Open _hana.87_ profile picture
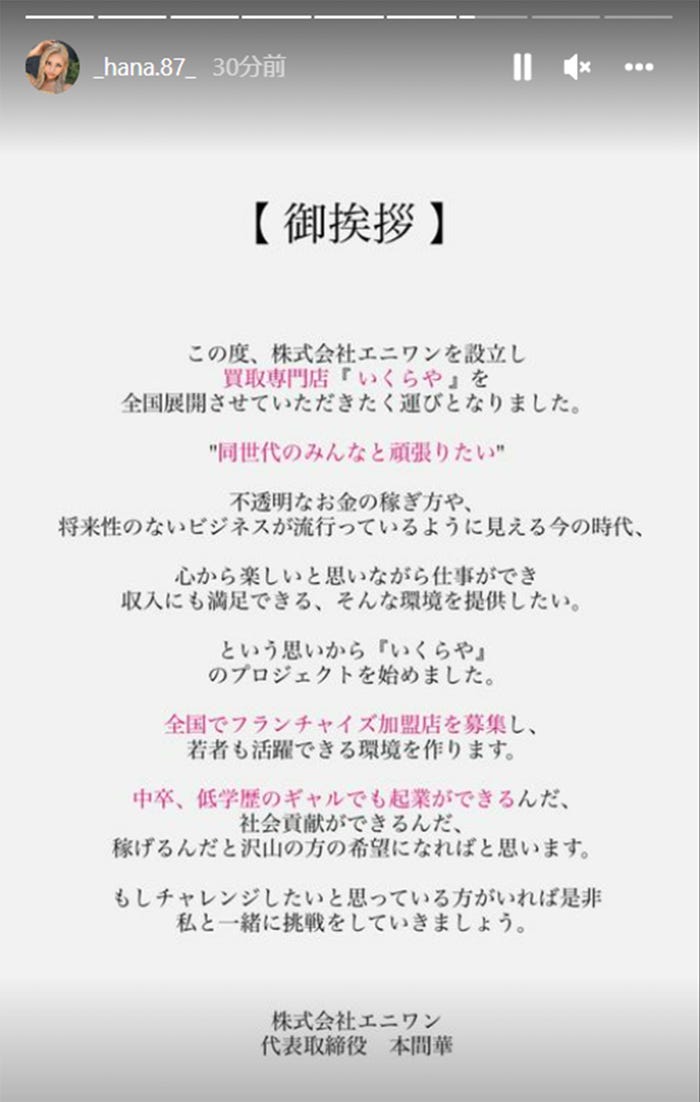700x1102 pixels. pyautogui.click(x=52, y=67)
